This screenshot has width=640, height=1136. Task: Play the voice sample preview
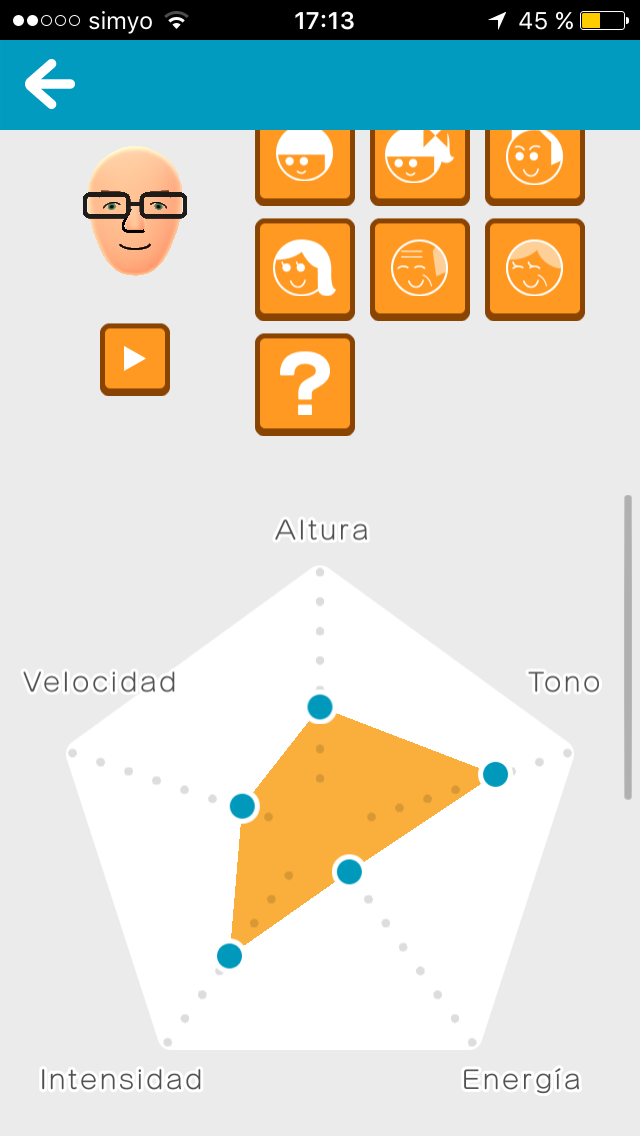(135, 359)
